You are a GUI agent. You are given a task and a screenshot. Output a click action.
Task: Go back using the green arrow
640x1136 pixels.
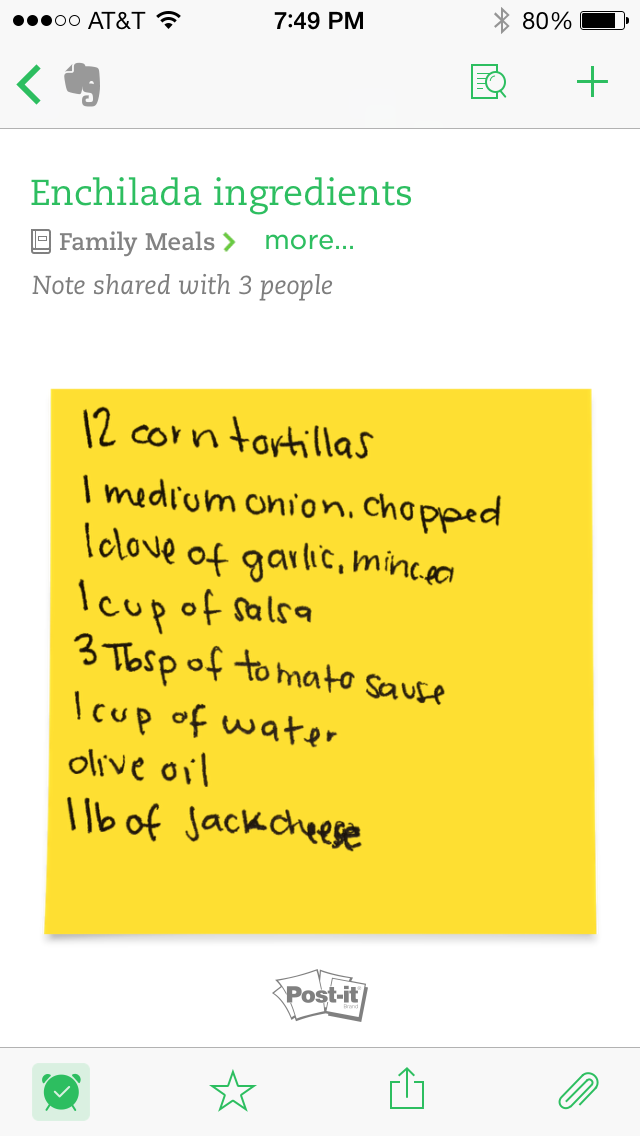point(28,83)
